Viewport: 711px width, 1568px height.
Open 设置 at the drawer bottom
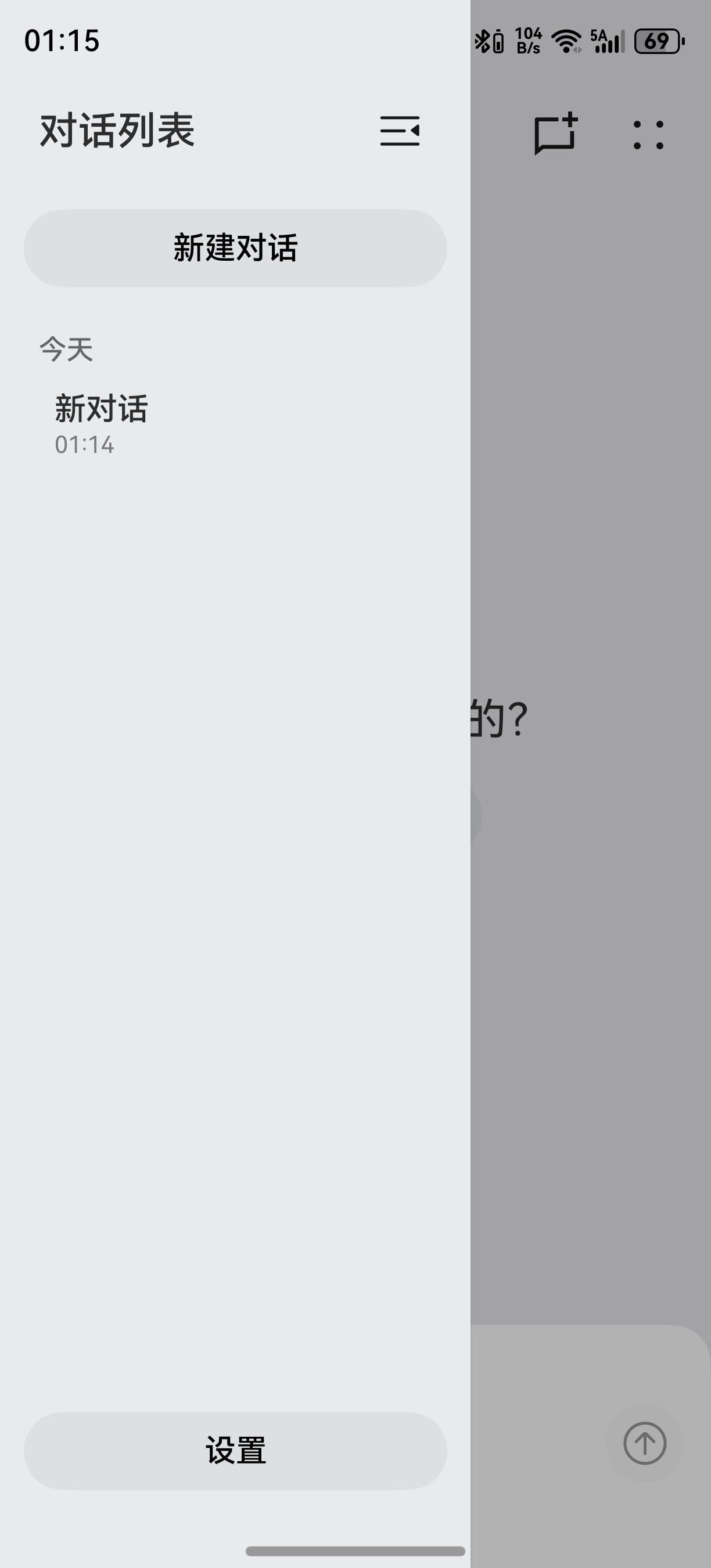236,1451
